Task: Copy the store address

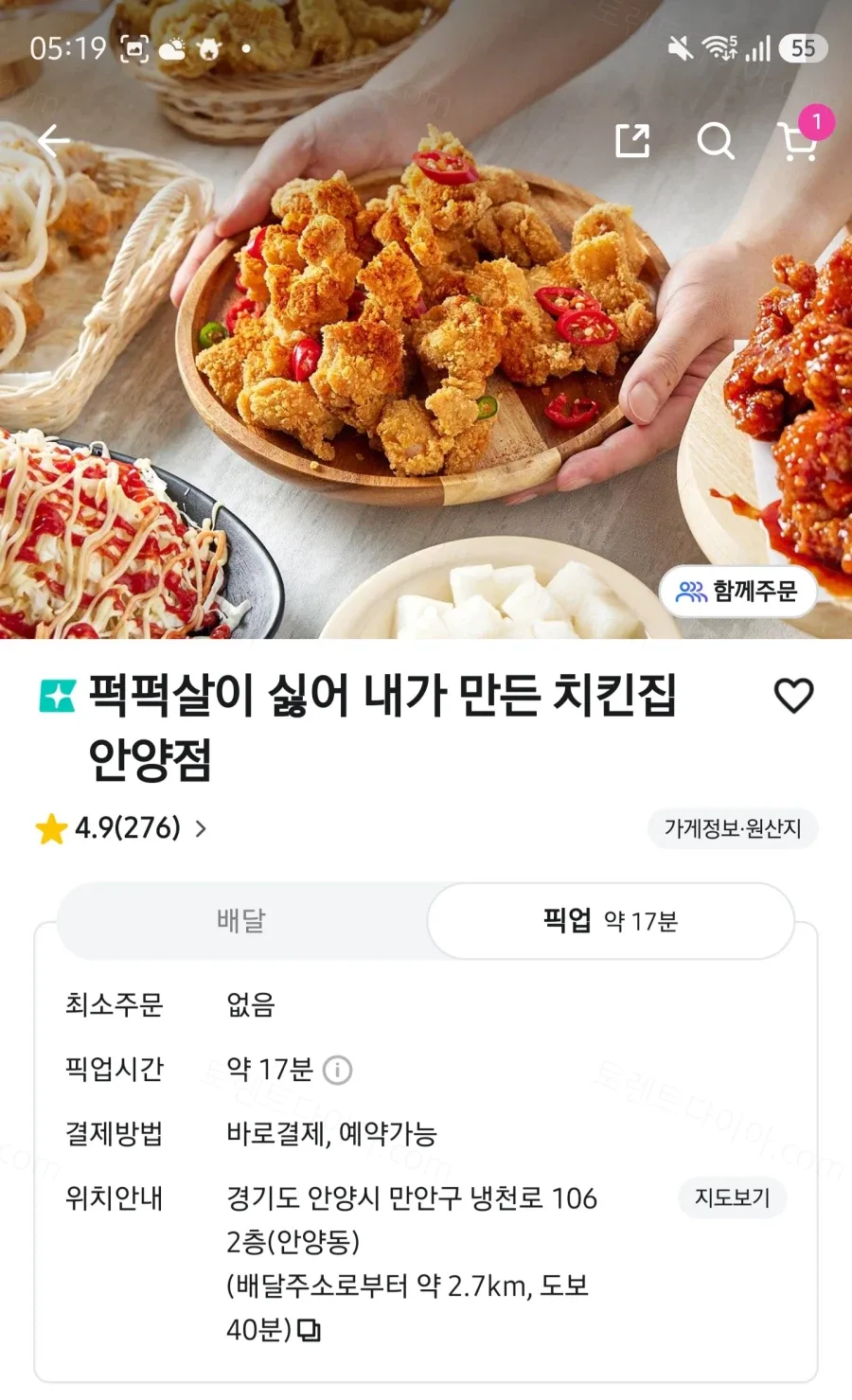Action: 310,1331
